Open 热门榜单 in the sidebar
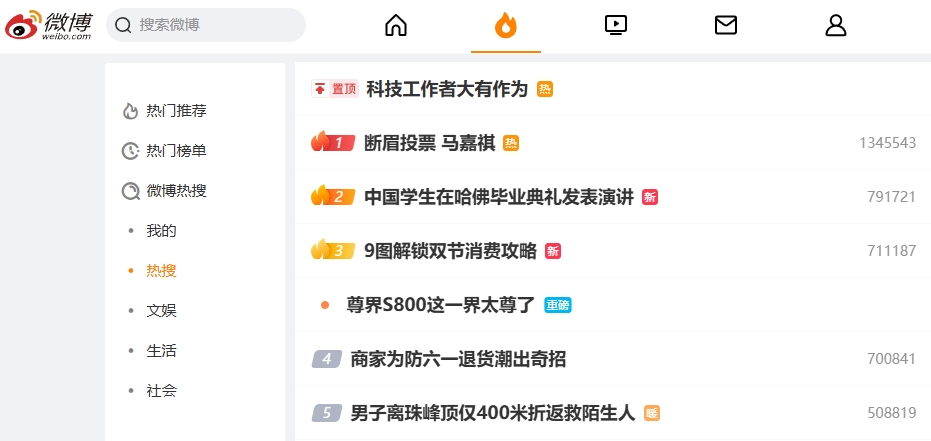The image size is (931, 441). [x=176, y=151]
